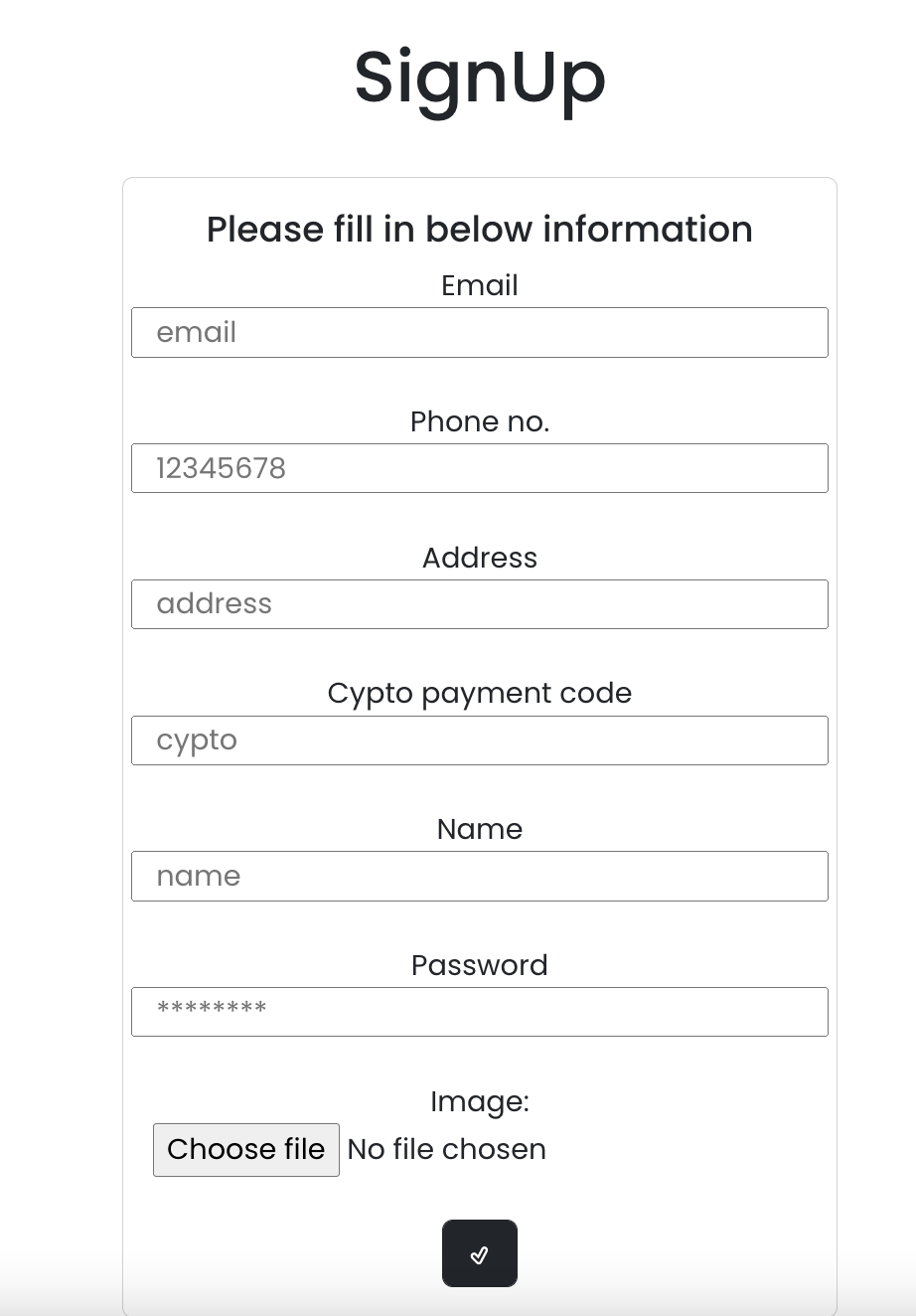Click the Please fill in below information heading
This screenshot has height=1316, width=916.
[x=480, y=230]
